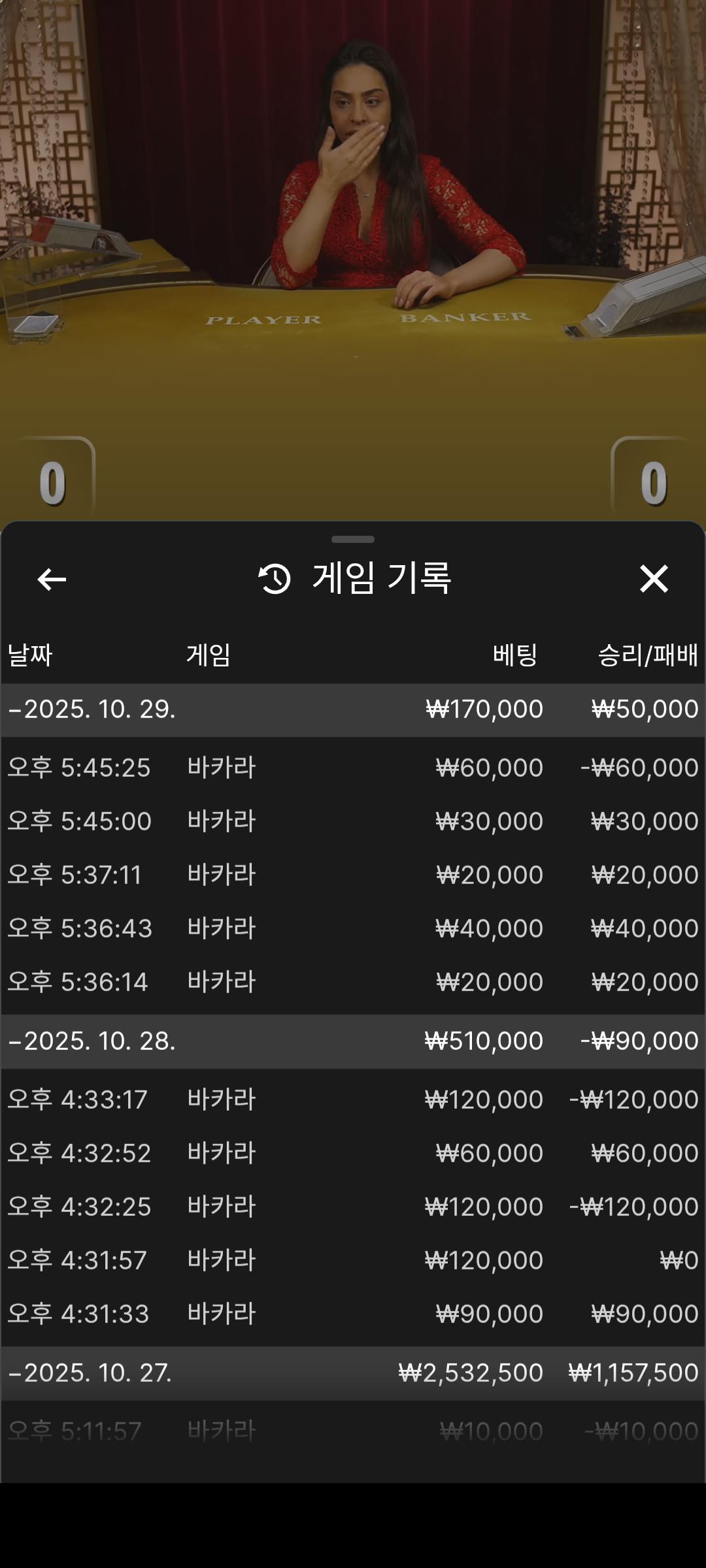View the 오후 4:32:52 round entry
The image size is (706, 1568).
[x=353, y=1153]
